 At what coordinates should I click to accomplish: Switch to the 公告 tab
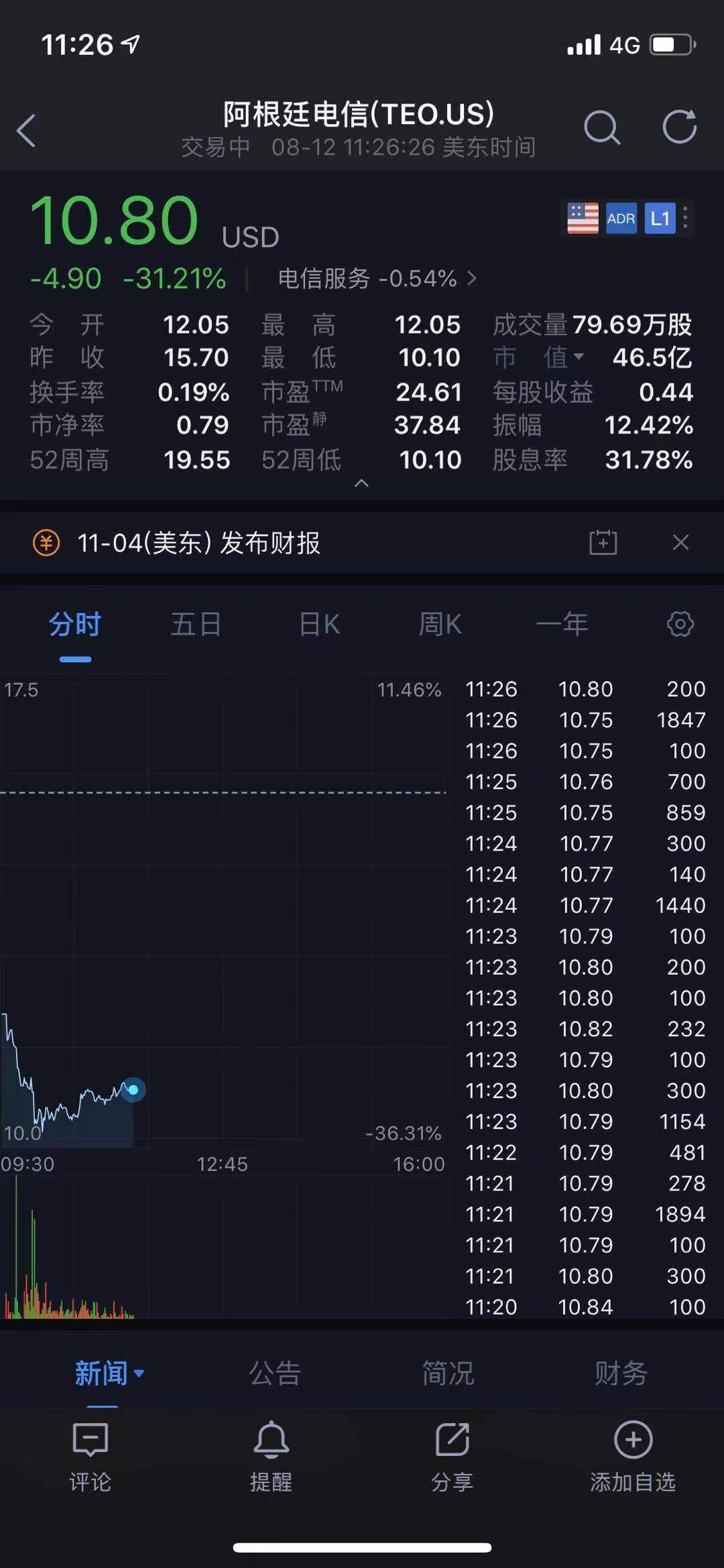coord(275,1374)
